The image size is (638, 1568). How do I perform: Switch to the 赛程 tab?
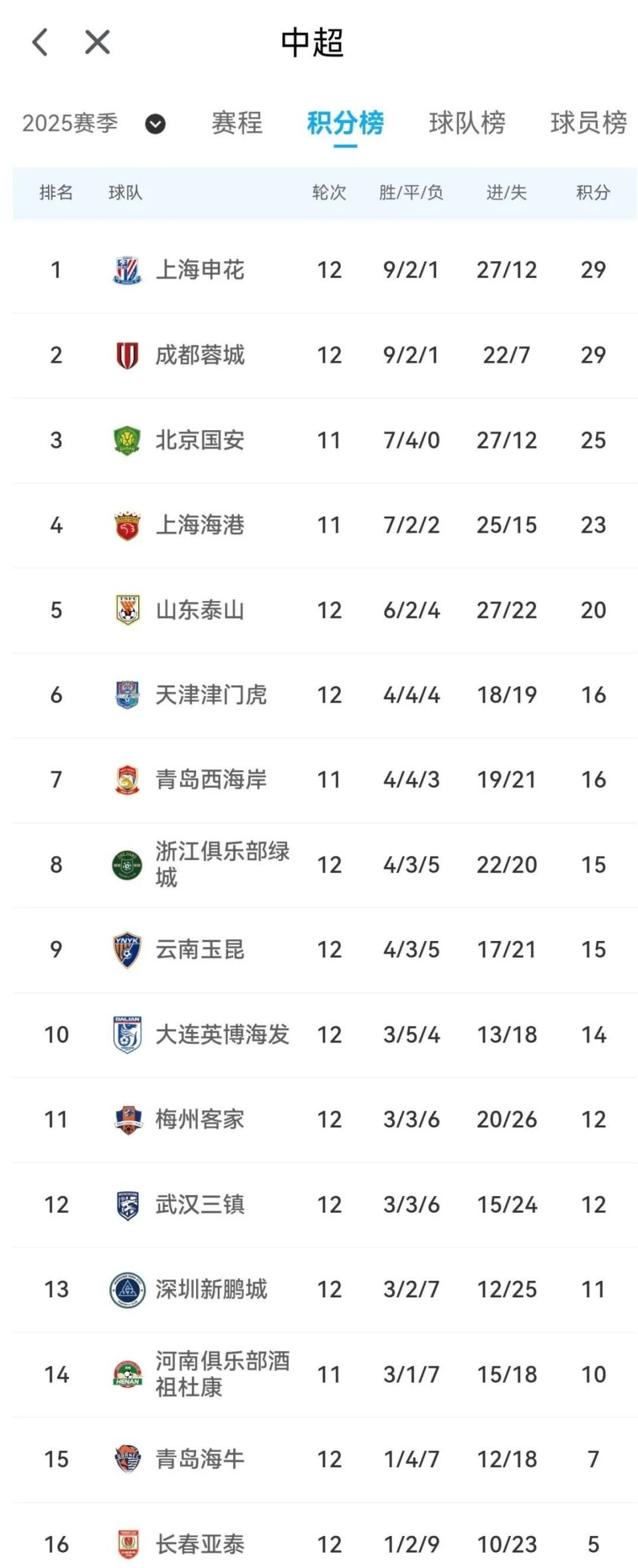(x=237, y=124)
